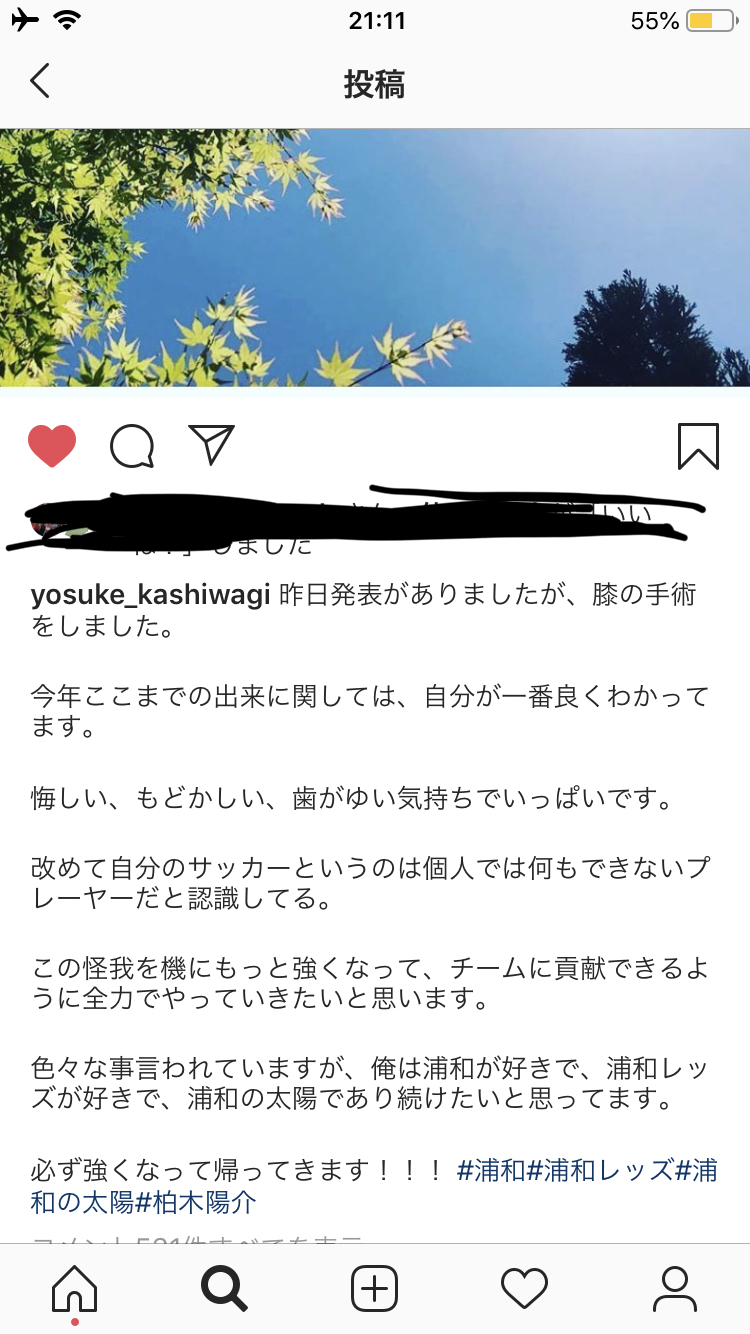This screenshot has height=1334, width=750.
Task: Share the post via paper plane icon
Action: [211, 445]
